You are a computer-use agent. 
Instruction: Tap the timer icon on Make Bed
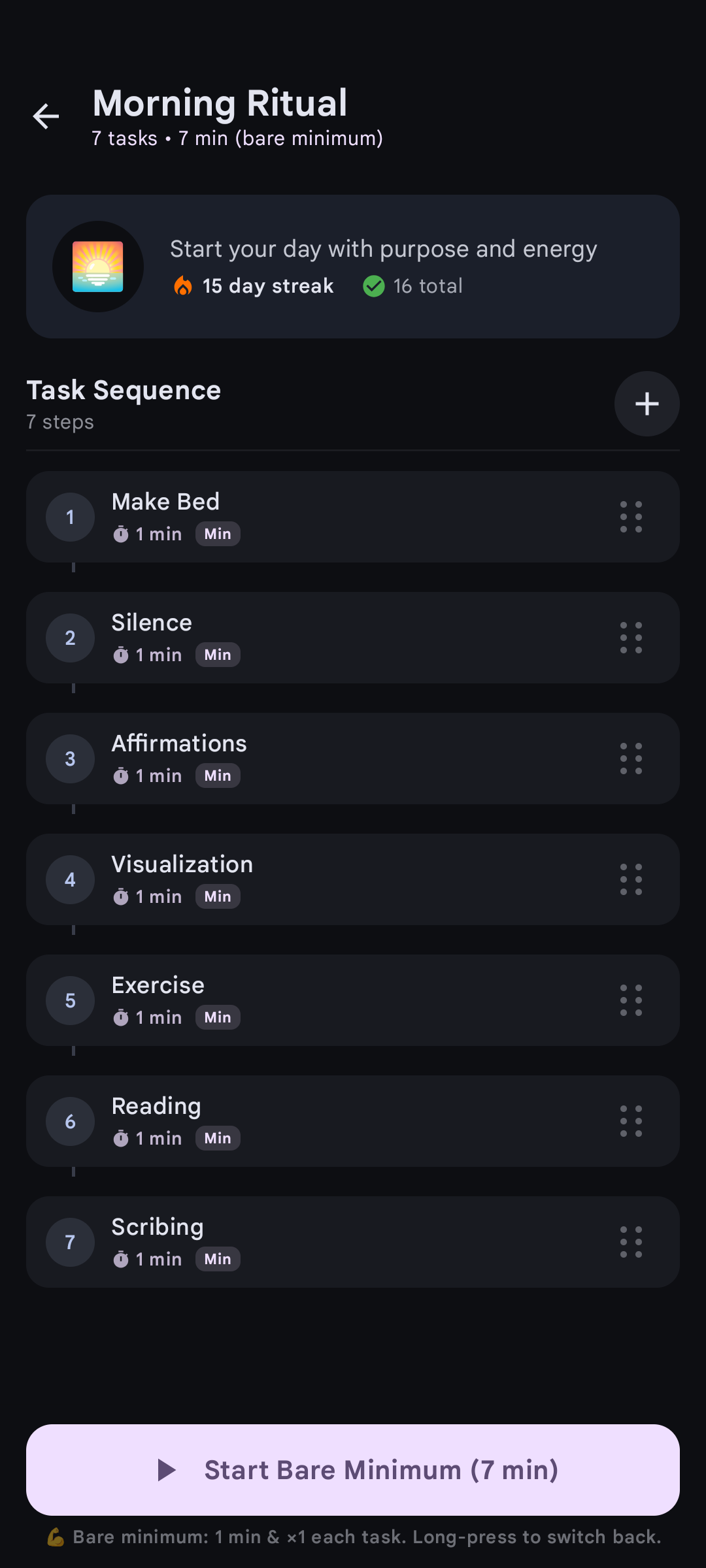click(x=121, y=534)
